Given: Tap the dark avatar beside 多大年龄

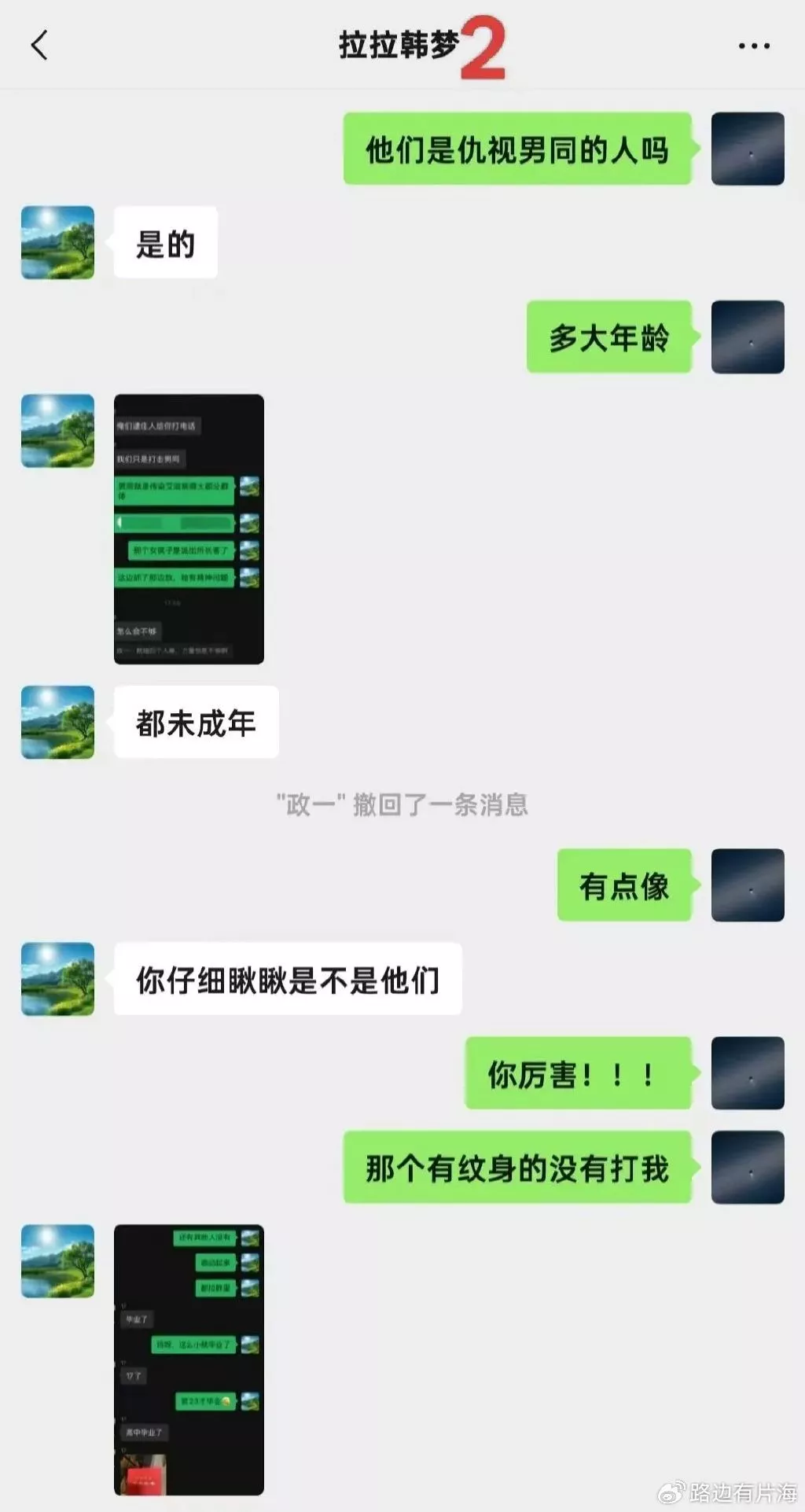Looking at the screenshot, I should click(x=748, y=337).
